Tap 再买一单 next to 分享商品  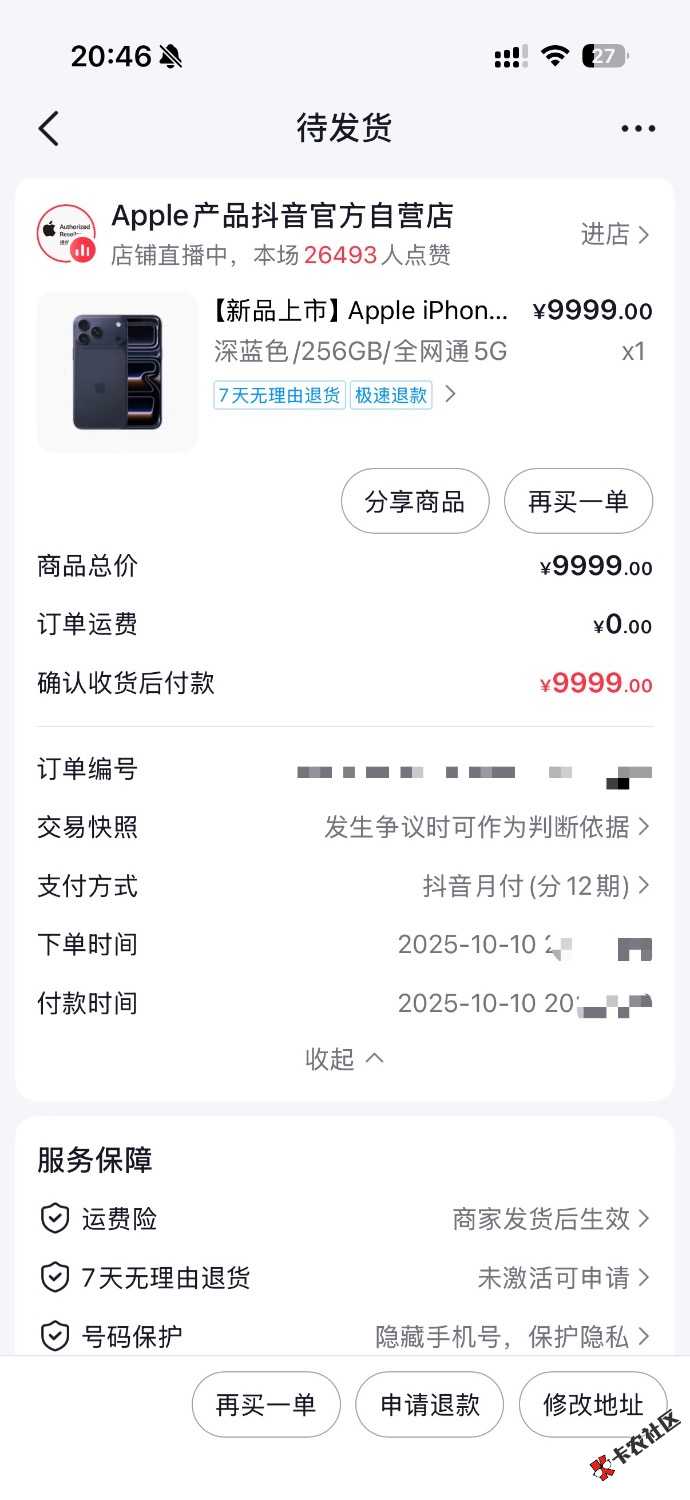coord(578,501)
